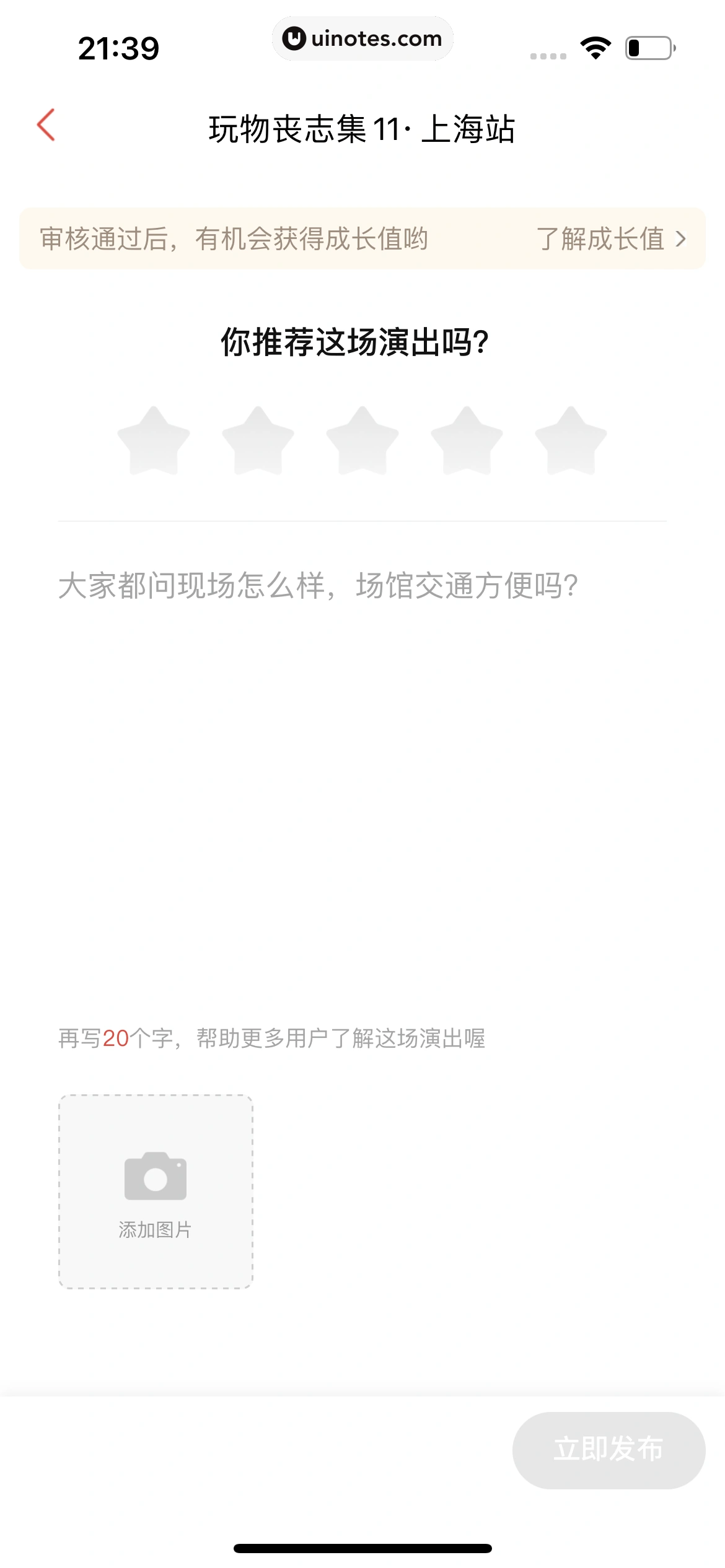Open growth value details via right arrow
725x1568 pixels.
(680, 239)
